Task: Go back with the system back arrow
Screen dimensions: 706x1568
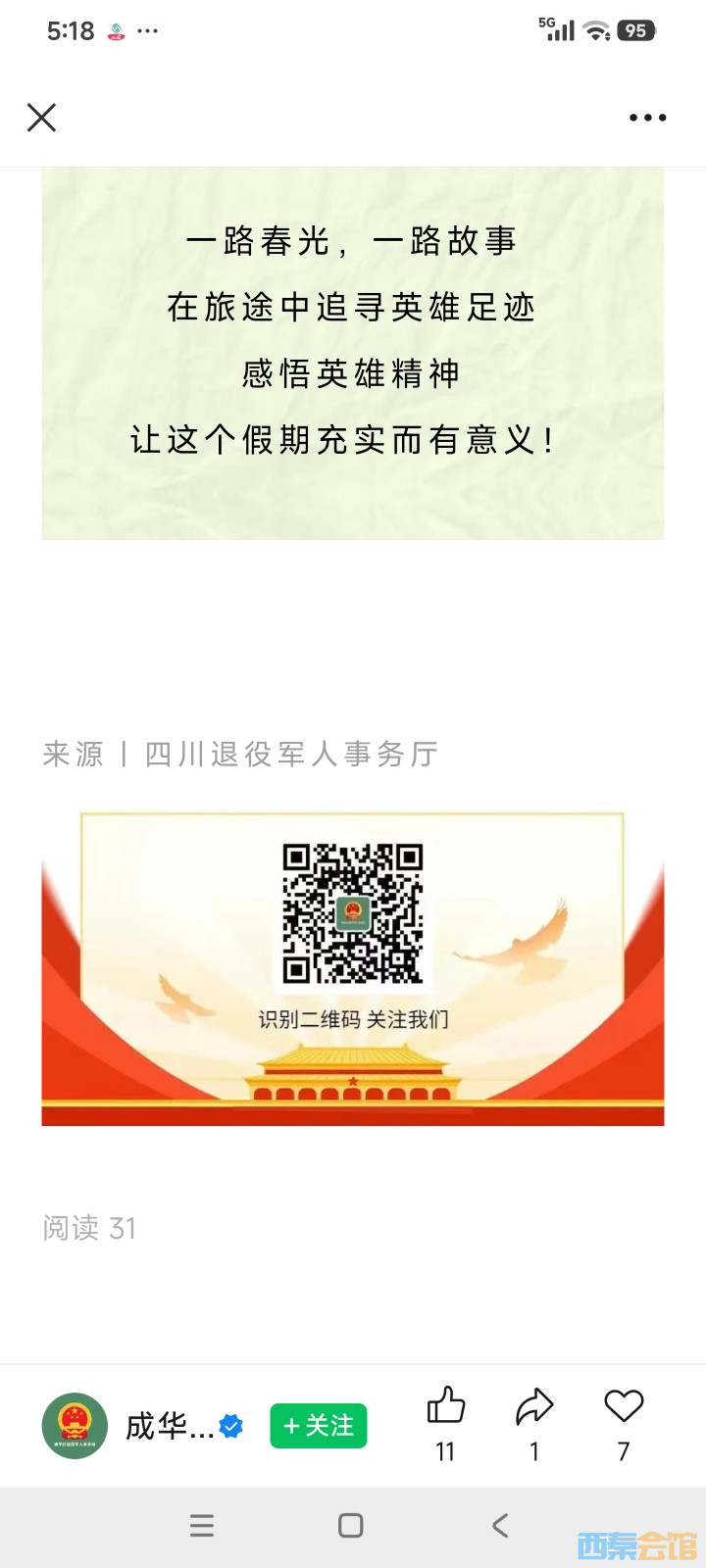Action: point(500,1525)
